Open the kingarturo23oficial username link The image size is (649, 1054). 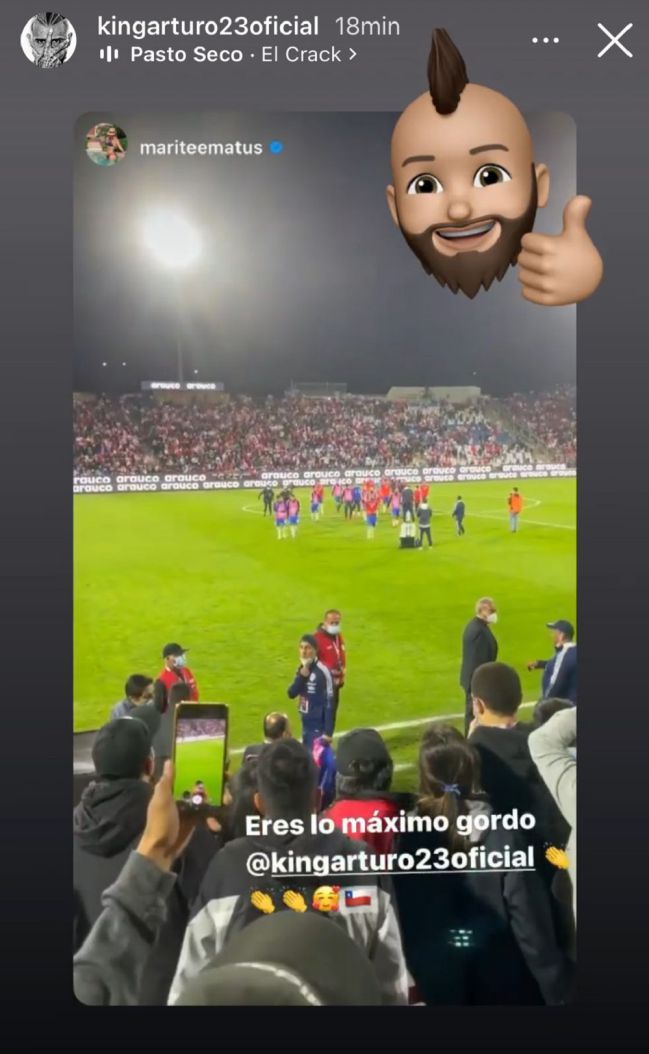pos(208,26)
